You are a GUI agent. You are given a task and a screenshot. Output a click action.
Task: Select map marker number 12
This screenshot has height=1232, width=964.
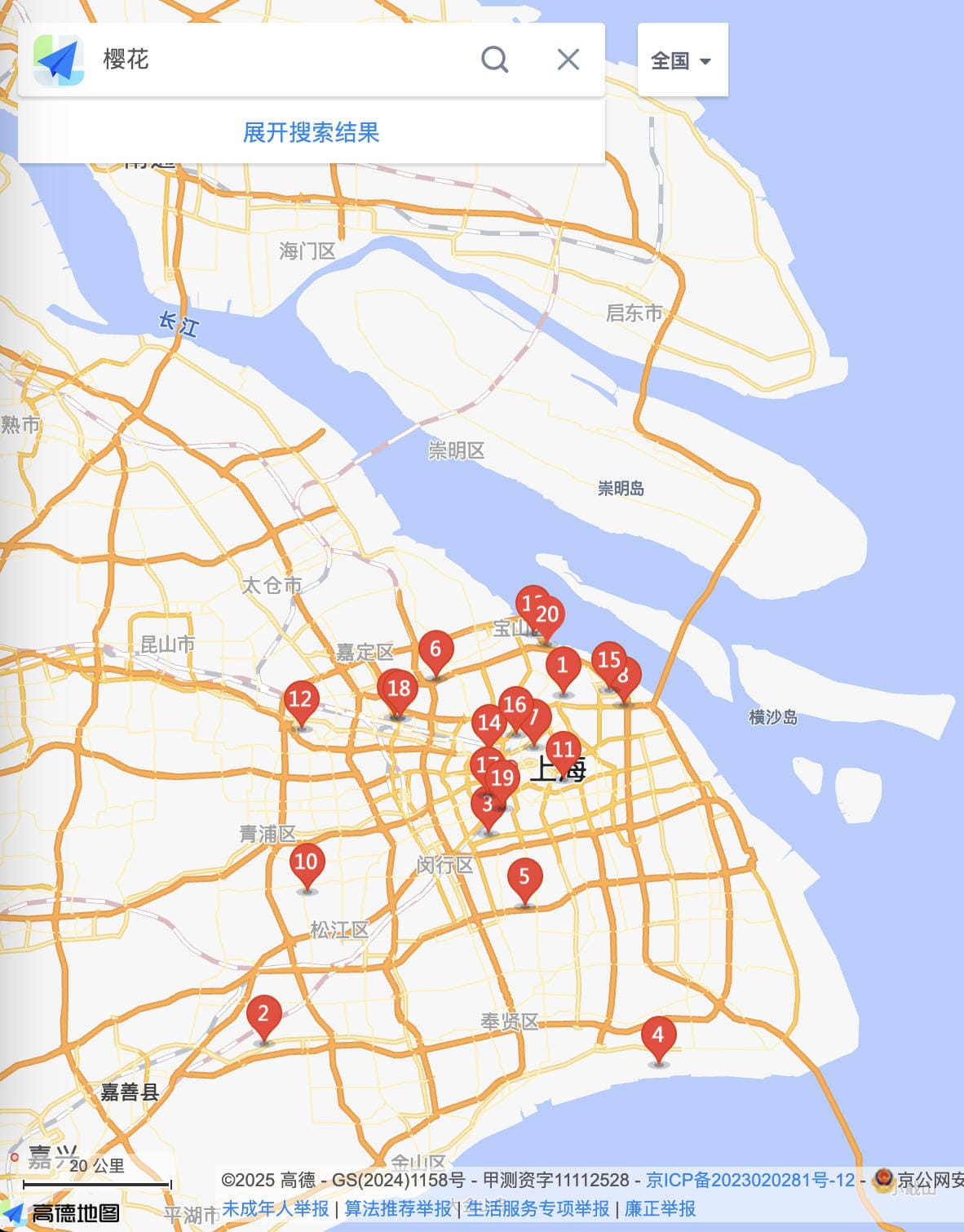[300, 701]
